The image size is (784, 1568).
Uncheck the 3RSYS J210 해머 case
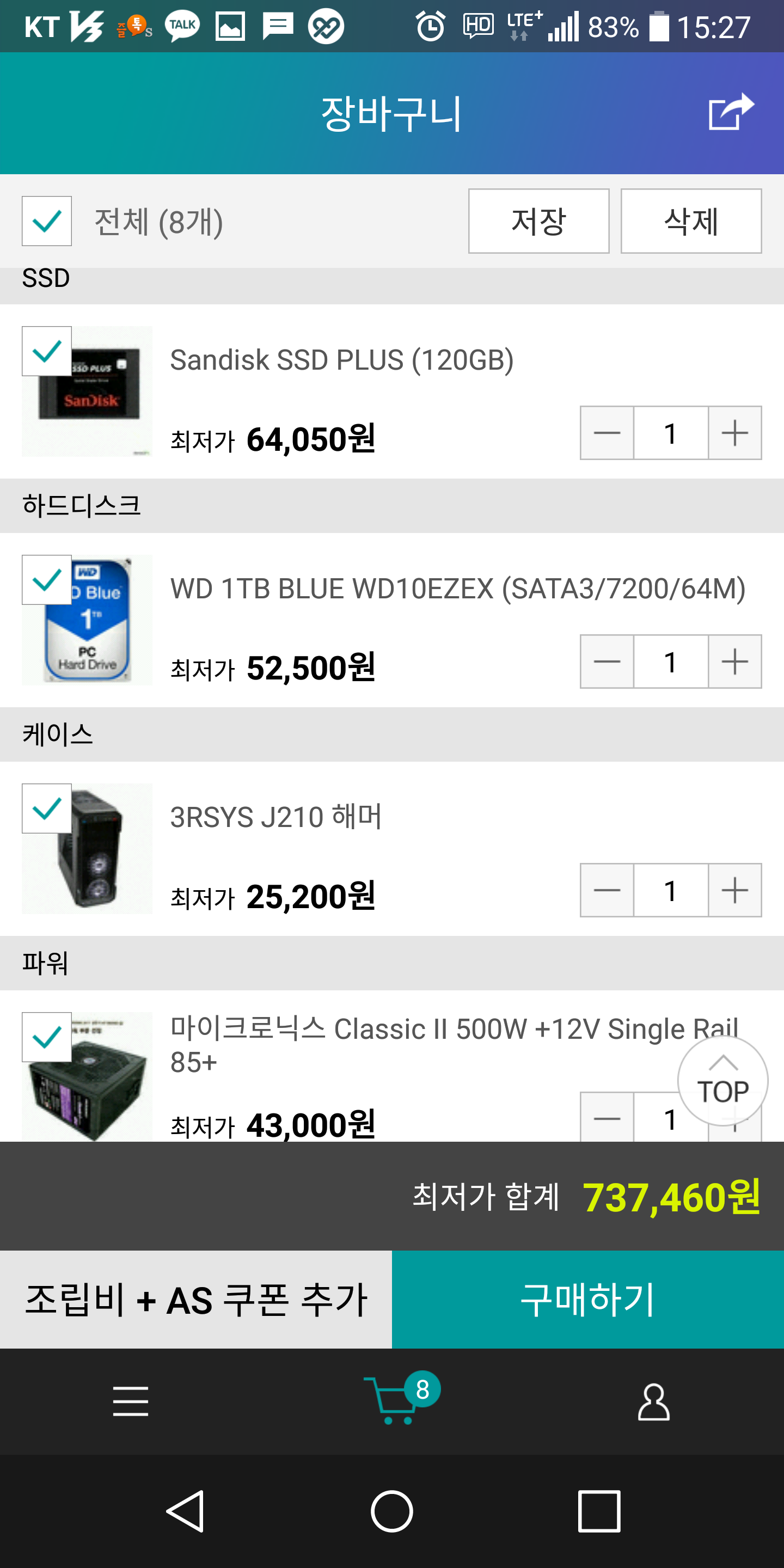(47, 808)
